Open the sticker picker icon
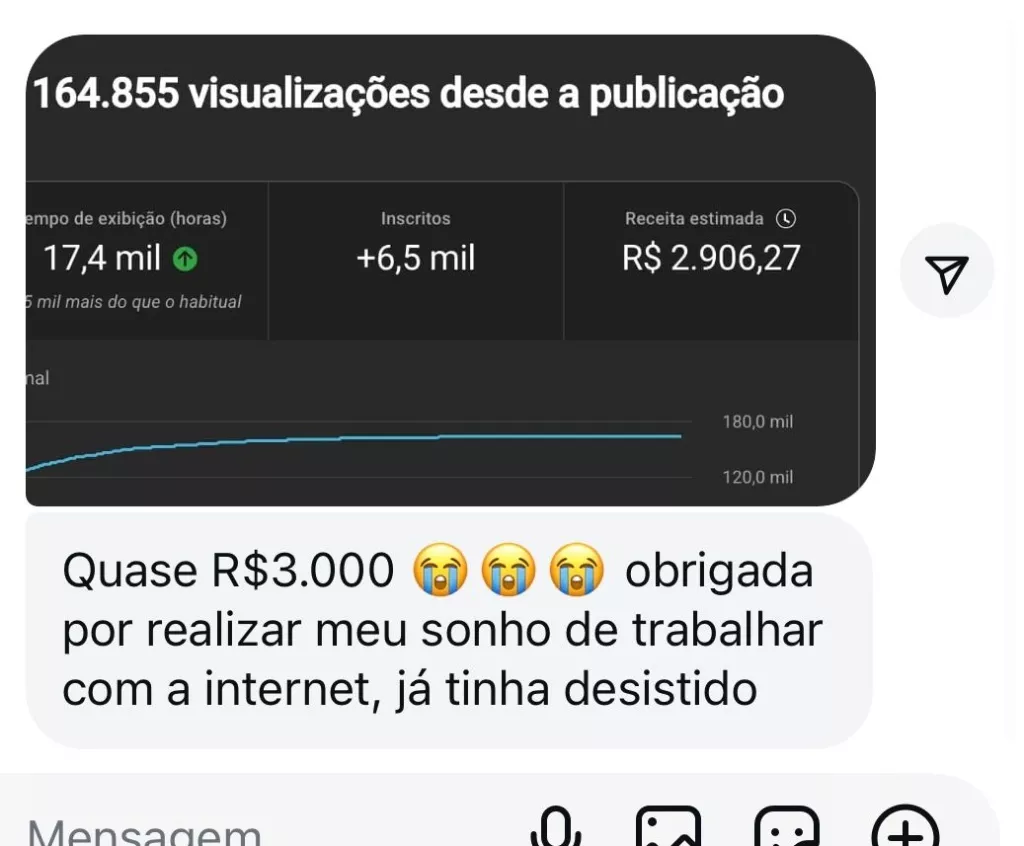Viewport: 1024px width, 846px height. pos(787,826)
